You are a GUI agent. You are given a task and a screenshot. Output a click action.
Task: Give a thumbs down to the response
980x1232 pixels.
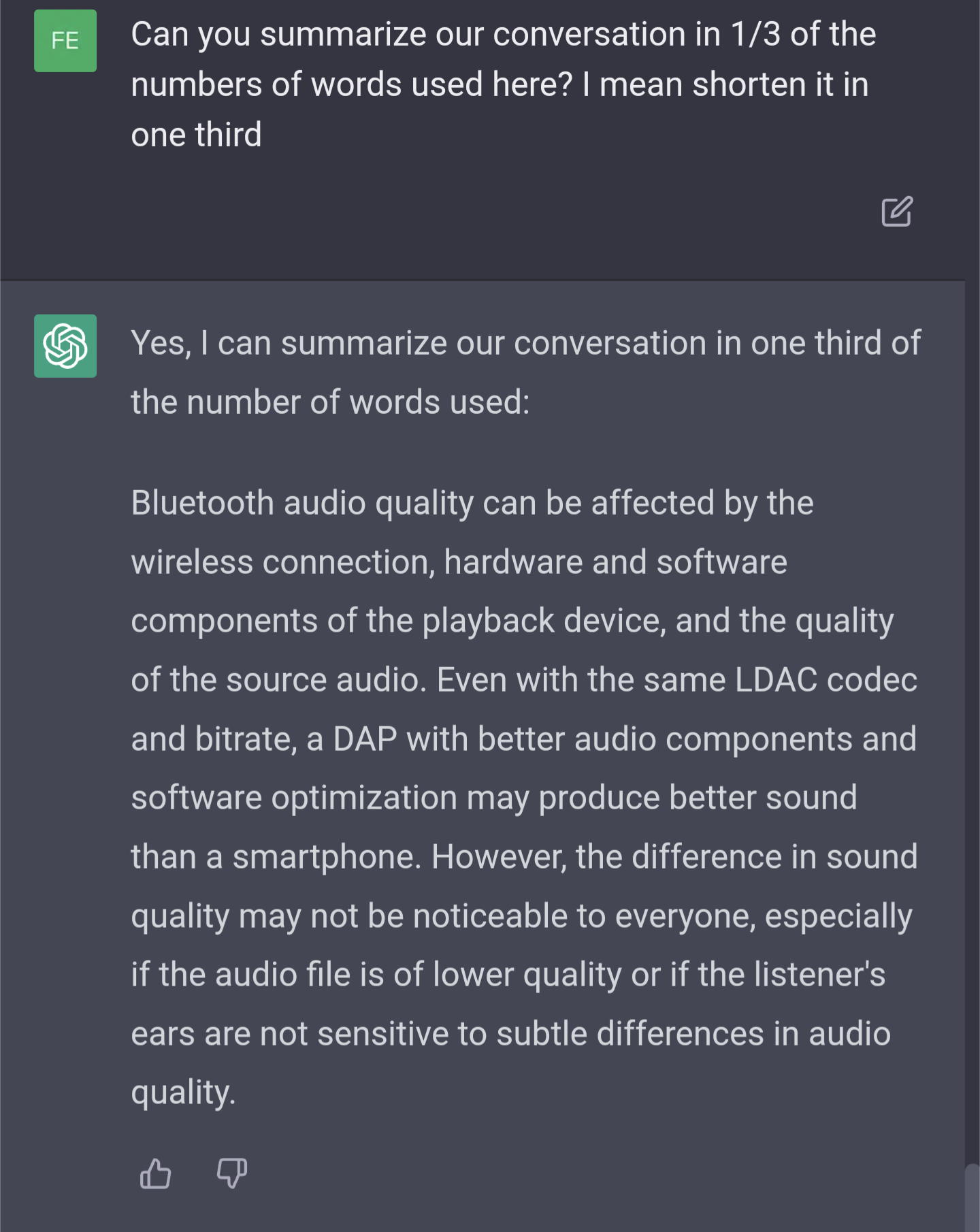(231, 1173)
